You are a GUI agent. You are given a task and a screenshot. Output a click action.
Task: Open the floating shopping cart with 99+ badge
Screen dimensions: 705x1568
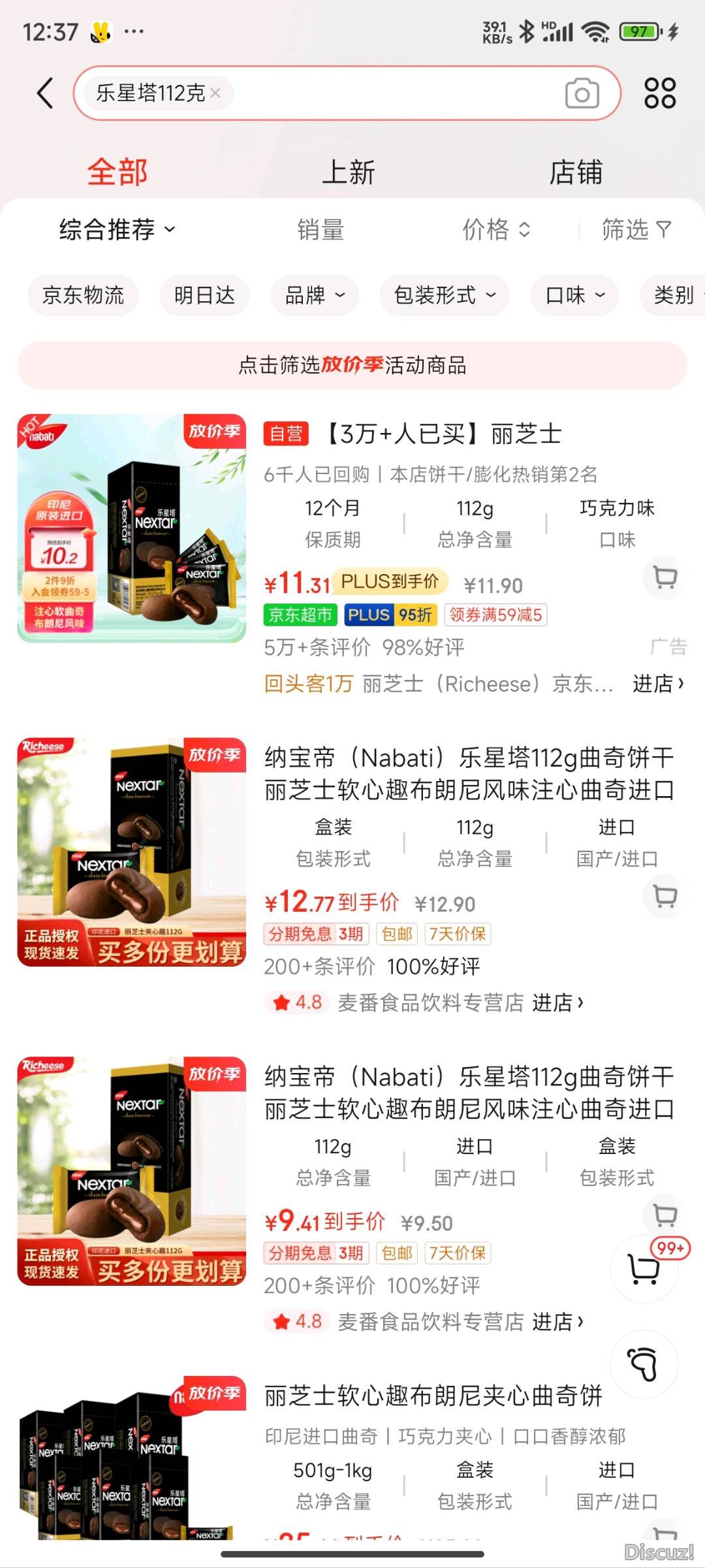tap(644, 1269)
